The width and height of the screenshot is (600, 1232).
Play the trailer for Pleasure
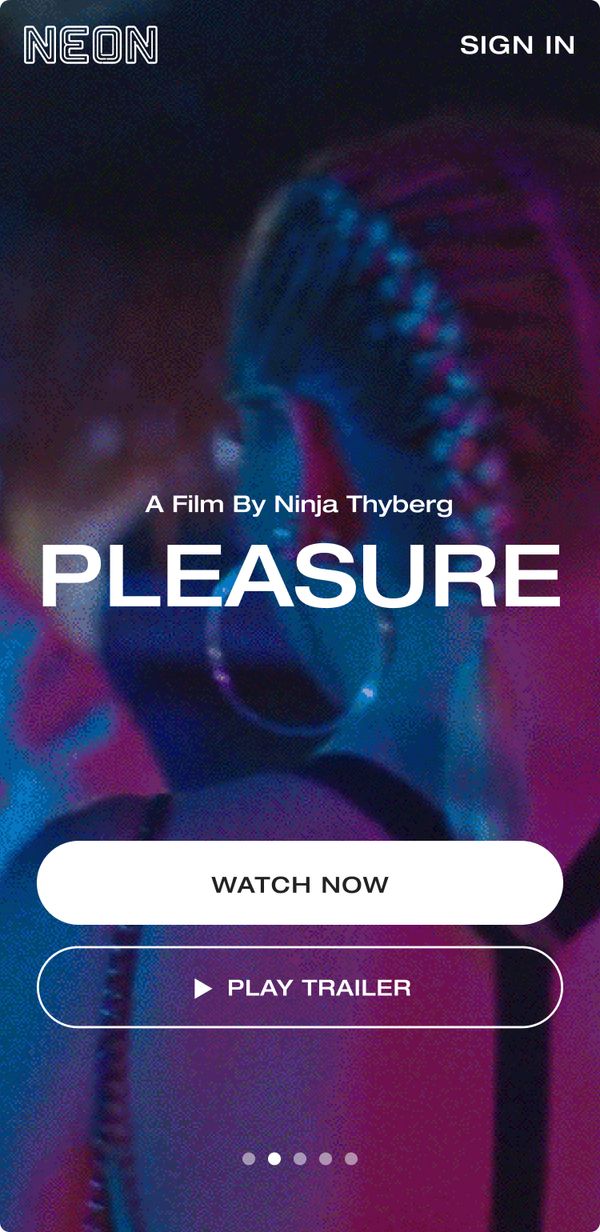click(x=300, y=988)
